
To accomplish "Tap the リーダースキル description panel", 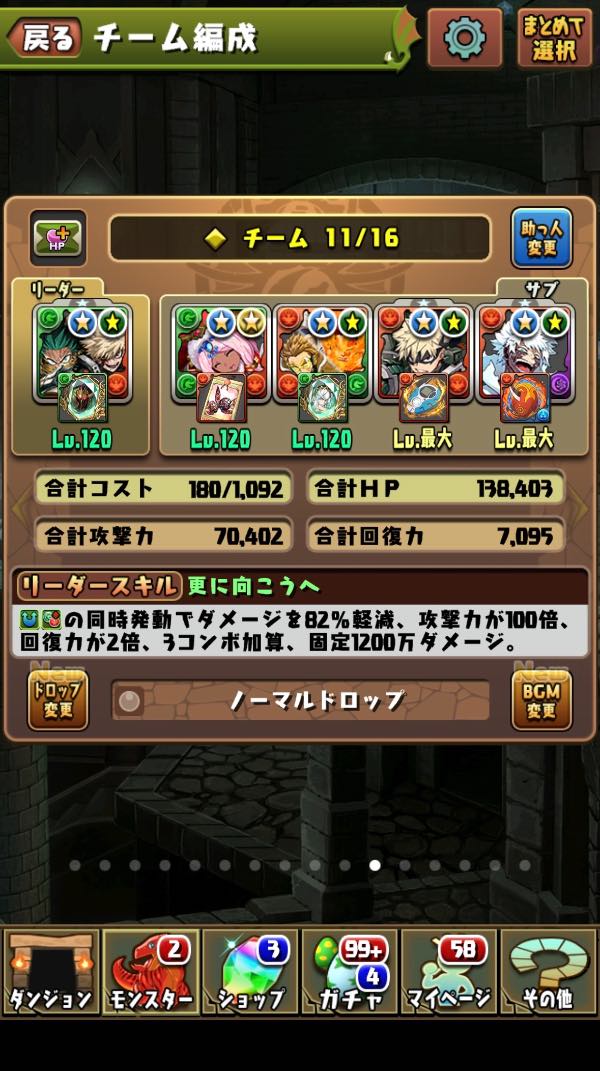I will coord(300,630).
